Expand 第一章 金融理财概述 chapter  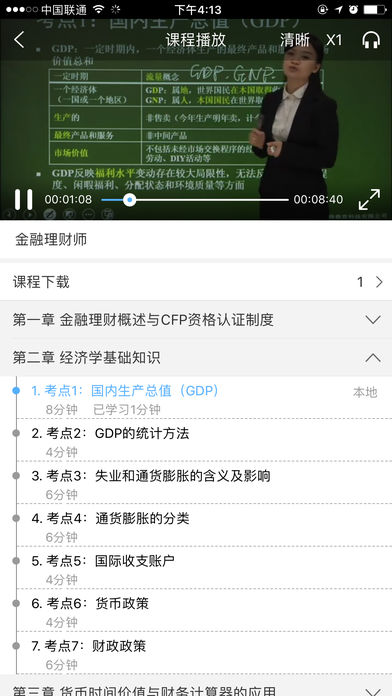point(196,320)
